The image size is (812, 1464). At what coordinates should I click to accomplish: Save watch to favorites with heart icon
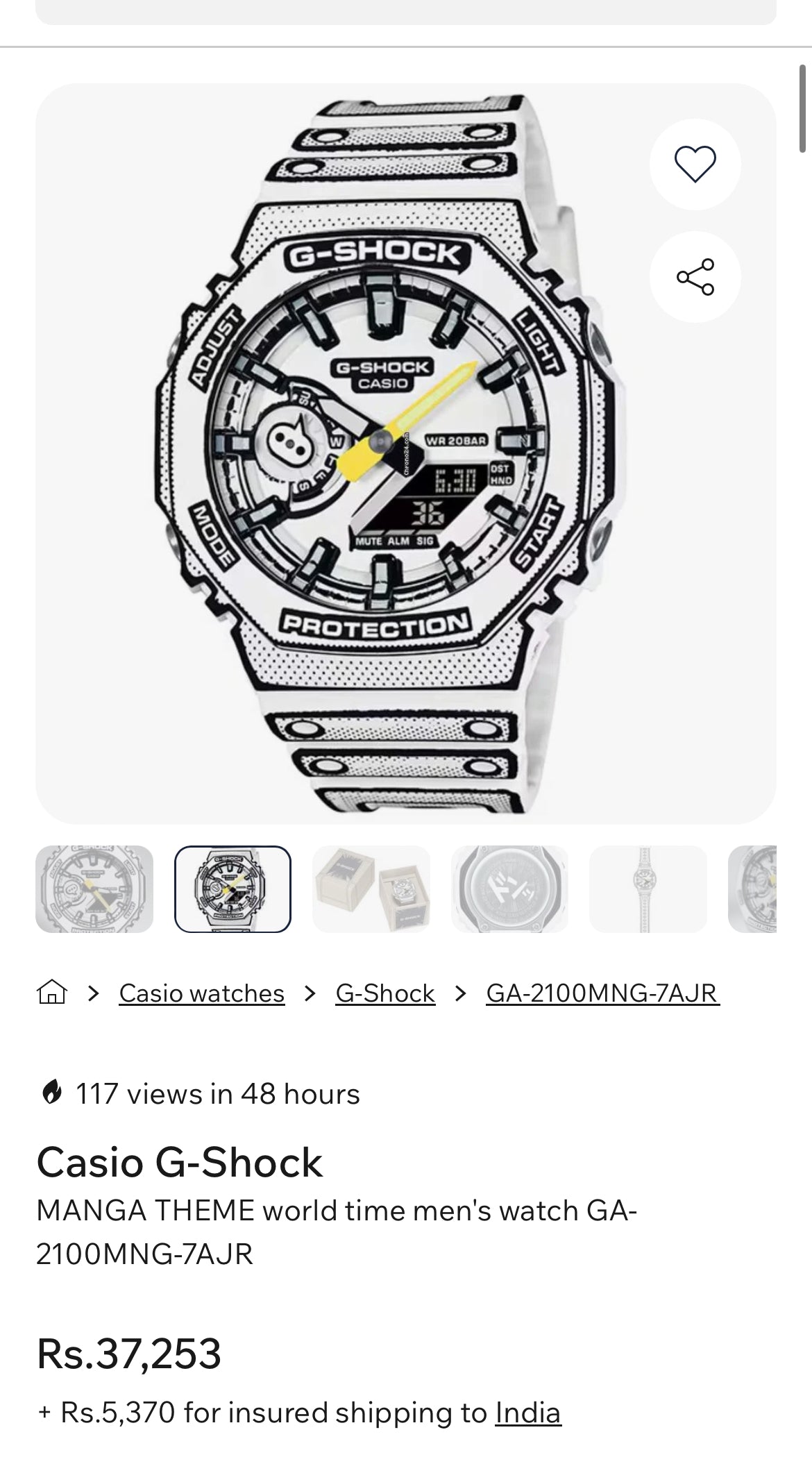[x=695, y=164]
